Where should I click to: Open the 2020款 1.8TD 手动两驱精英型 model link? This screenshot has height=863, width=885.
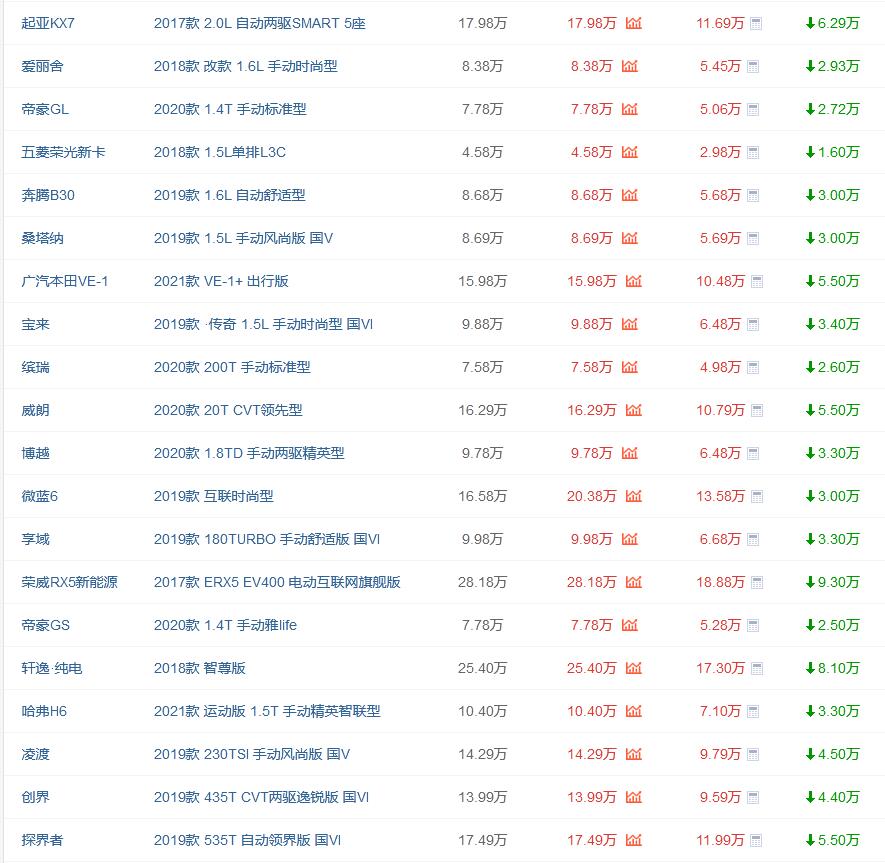click(x=249, y=453)
